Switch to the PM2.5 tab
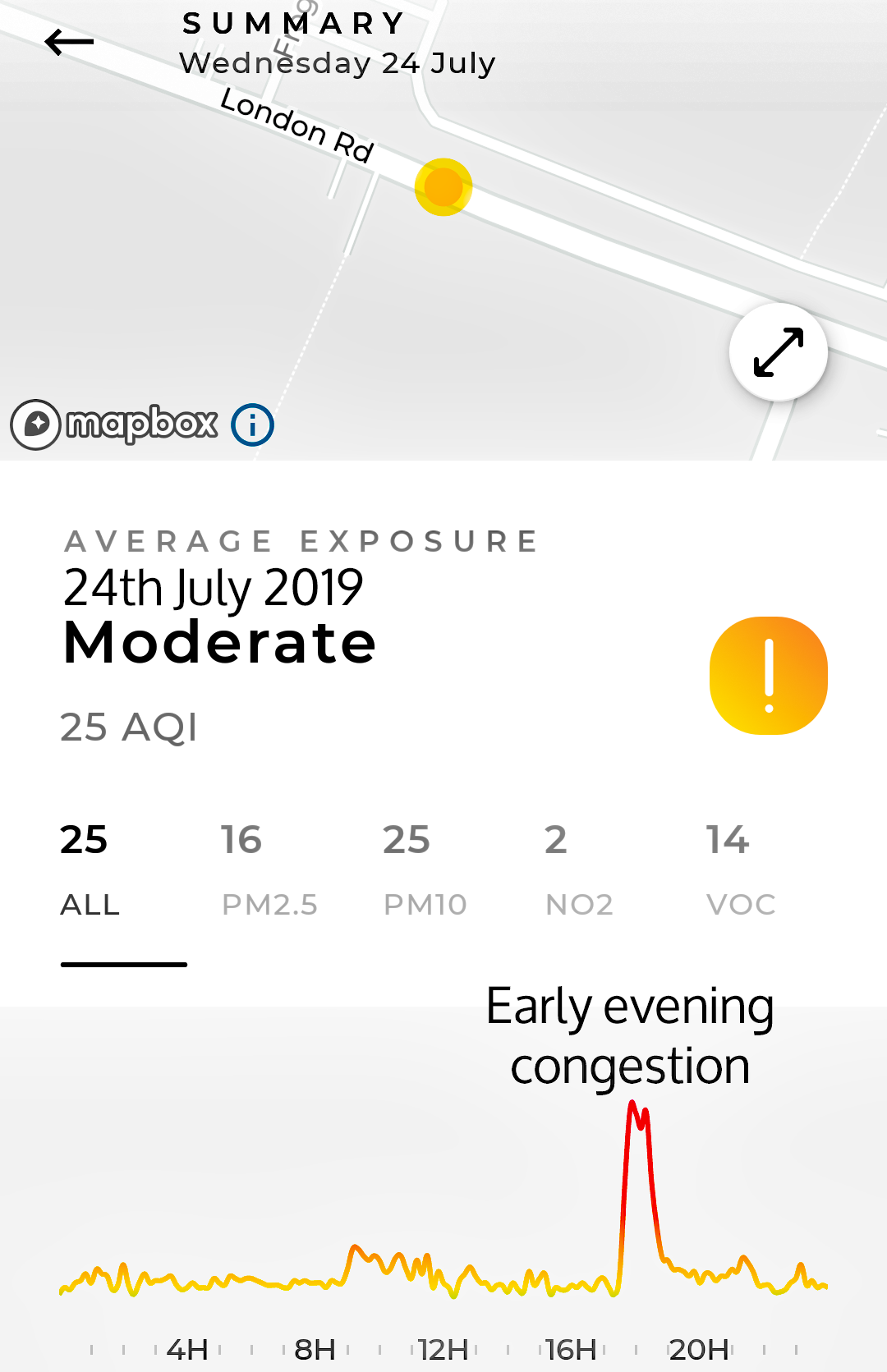The width and height of the screenshot is (887, 1372). coord(269,870)
